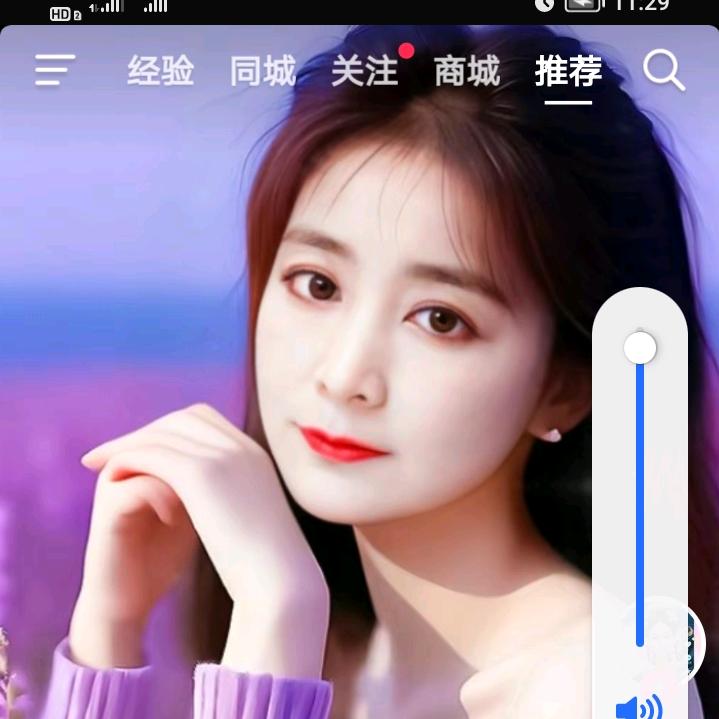Switch to the 同城 tab
Image resolution: width=719 pixels, height=719 pixels.
262,72
